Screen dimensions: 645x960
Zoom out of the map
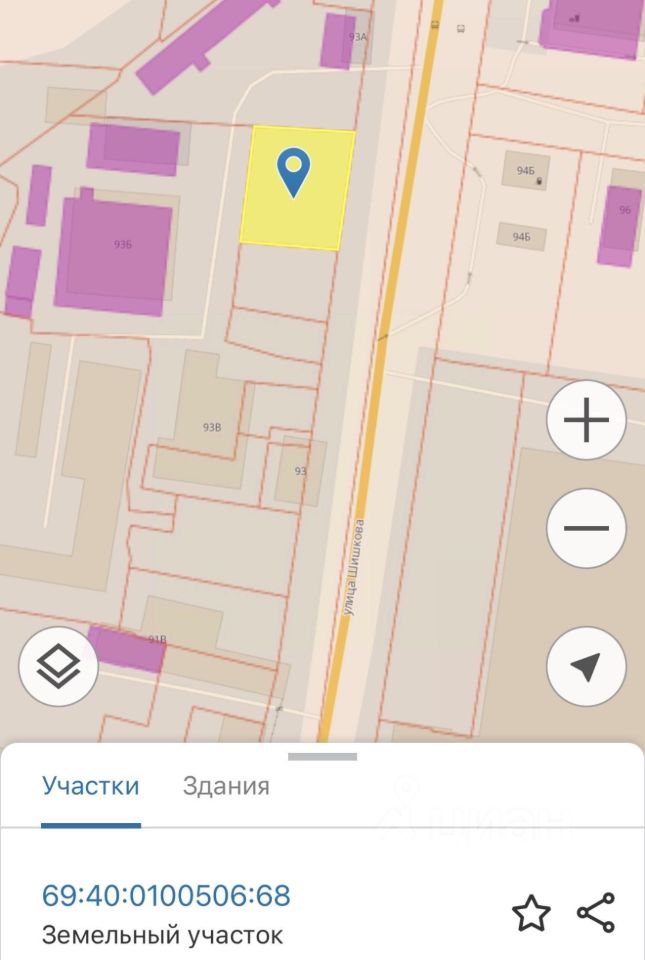[x=586, y=528]
